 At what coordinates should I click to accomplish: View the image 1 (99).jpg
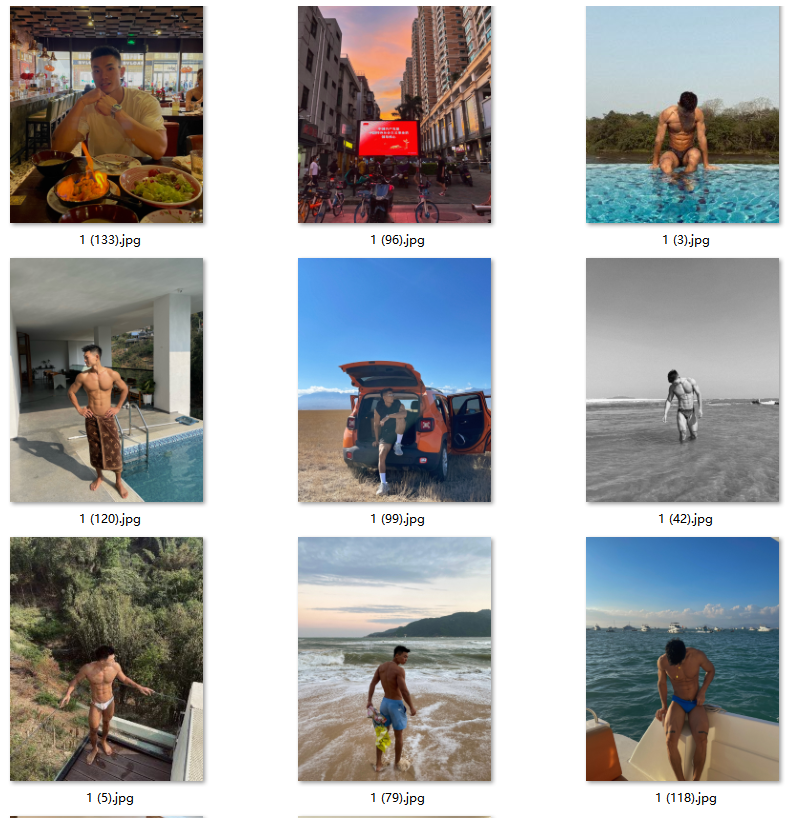point(394,380)
